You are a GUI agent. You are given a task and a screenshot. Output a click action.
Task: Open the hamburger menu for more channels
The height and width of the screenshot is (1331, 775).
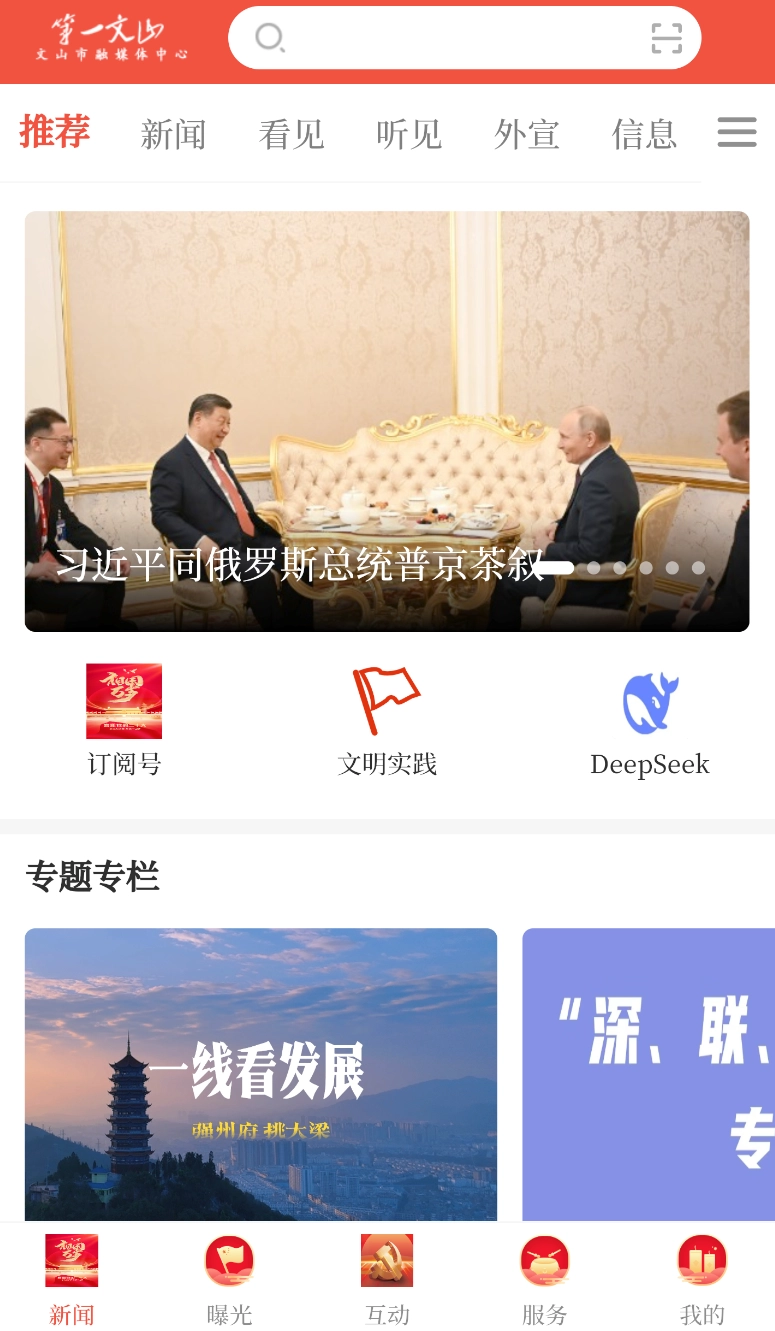(737, 131)
